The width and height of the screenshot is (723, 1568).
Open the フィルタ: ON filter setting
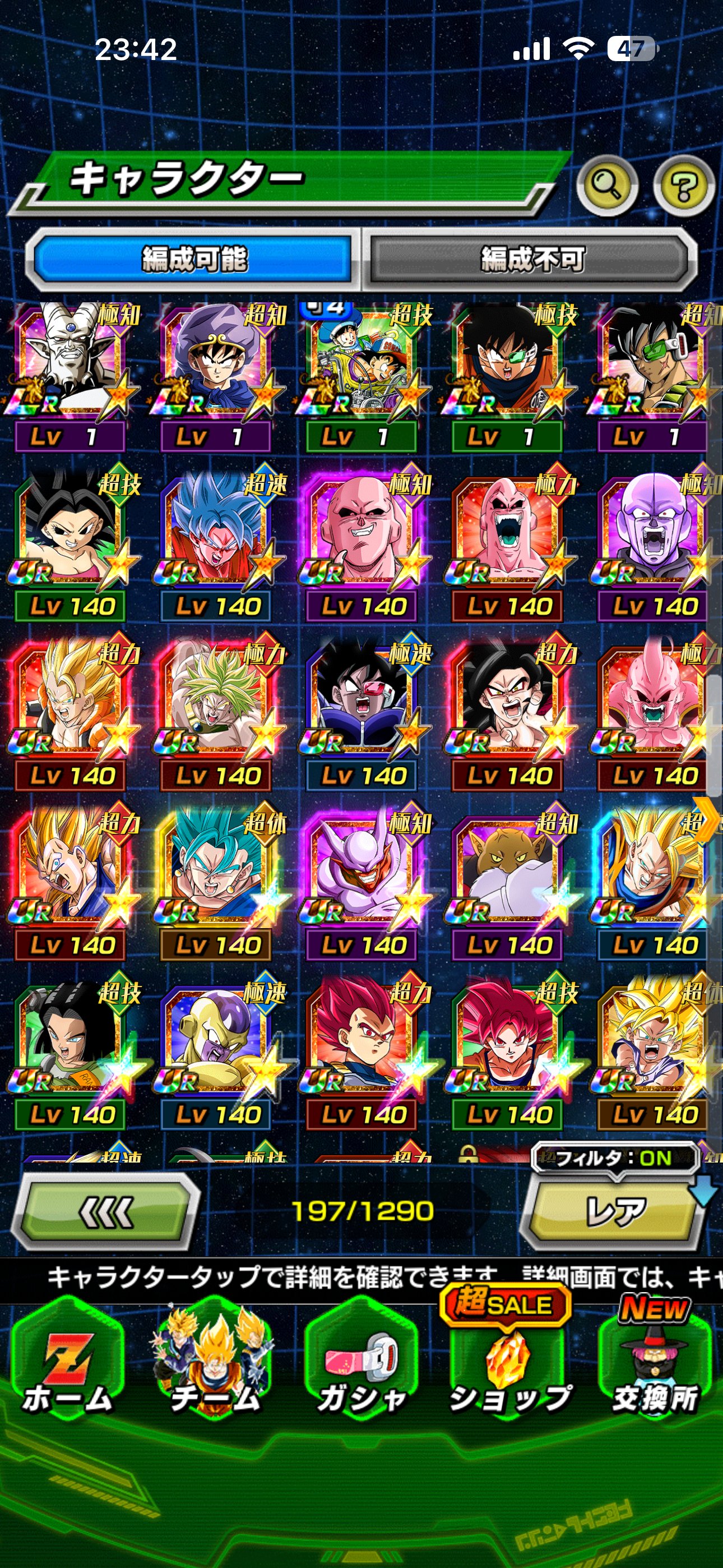[x=615, y=1157]
